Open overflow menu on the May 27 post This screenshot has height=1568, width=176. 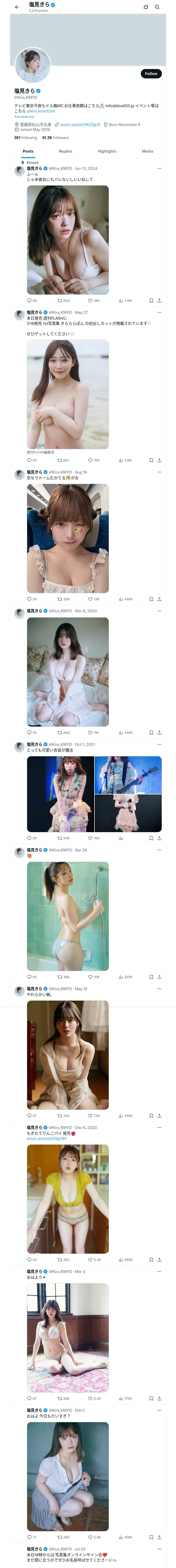(x=160, y=312)
